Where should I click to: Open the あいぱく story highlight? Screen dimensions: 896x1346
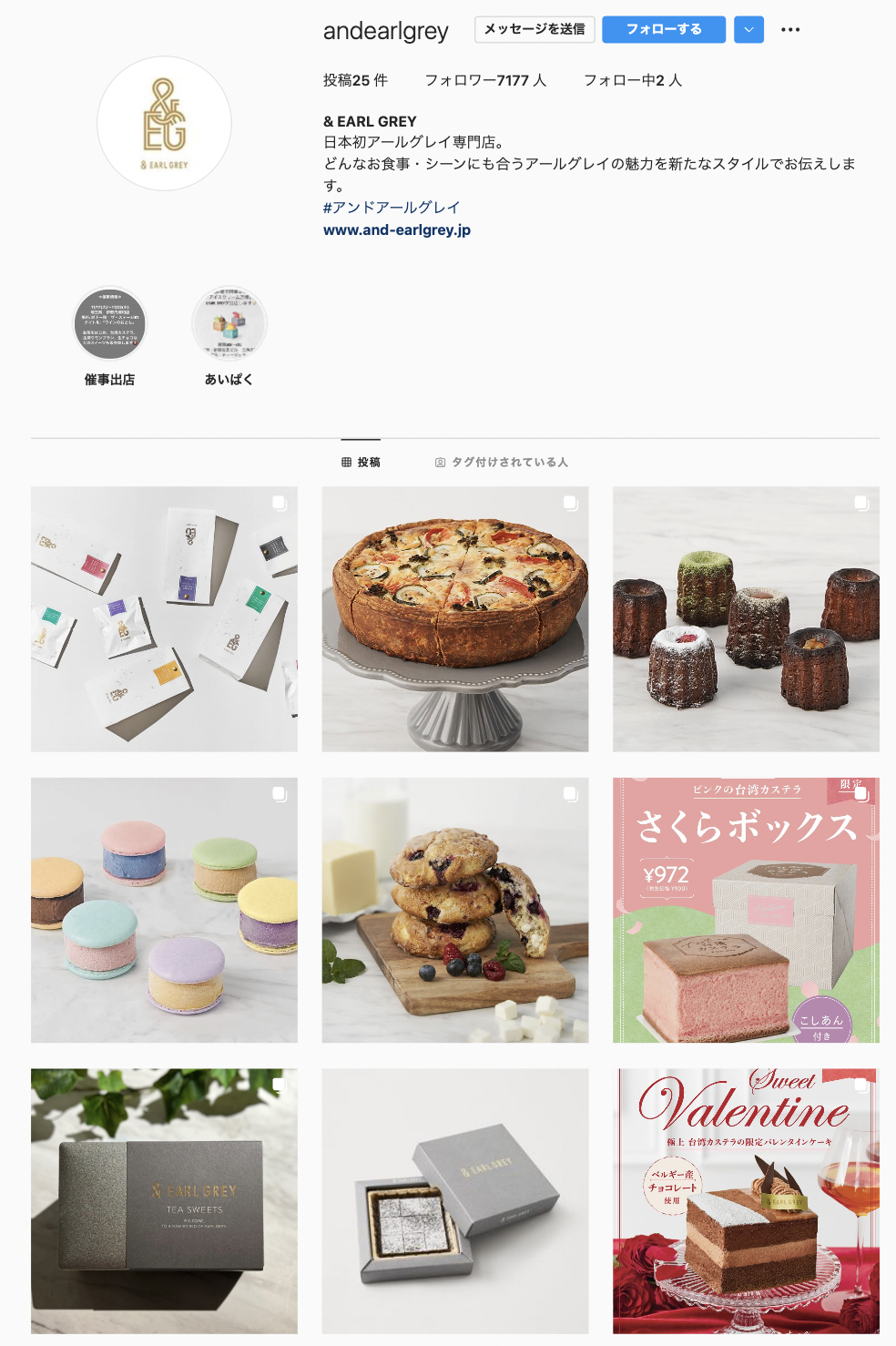point(229,325)
